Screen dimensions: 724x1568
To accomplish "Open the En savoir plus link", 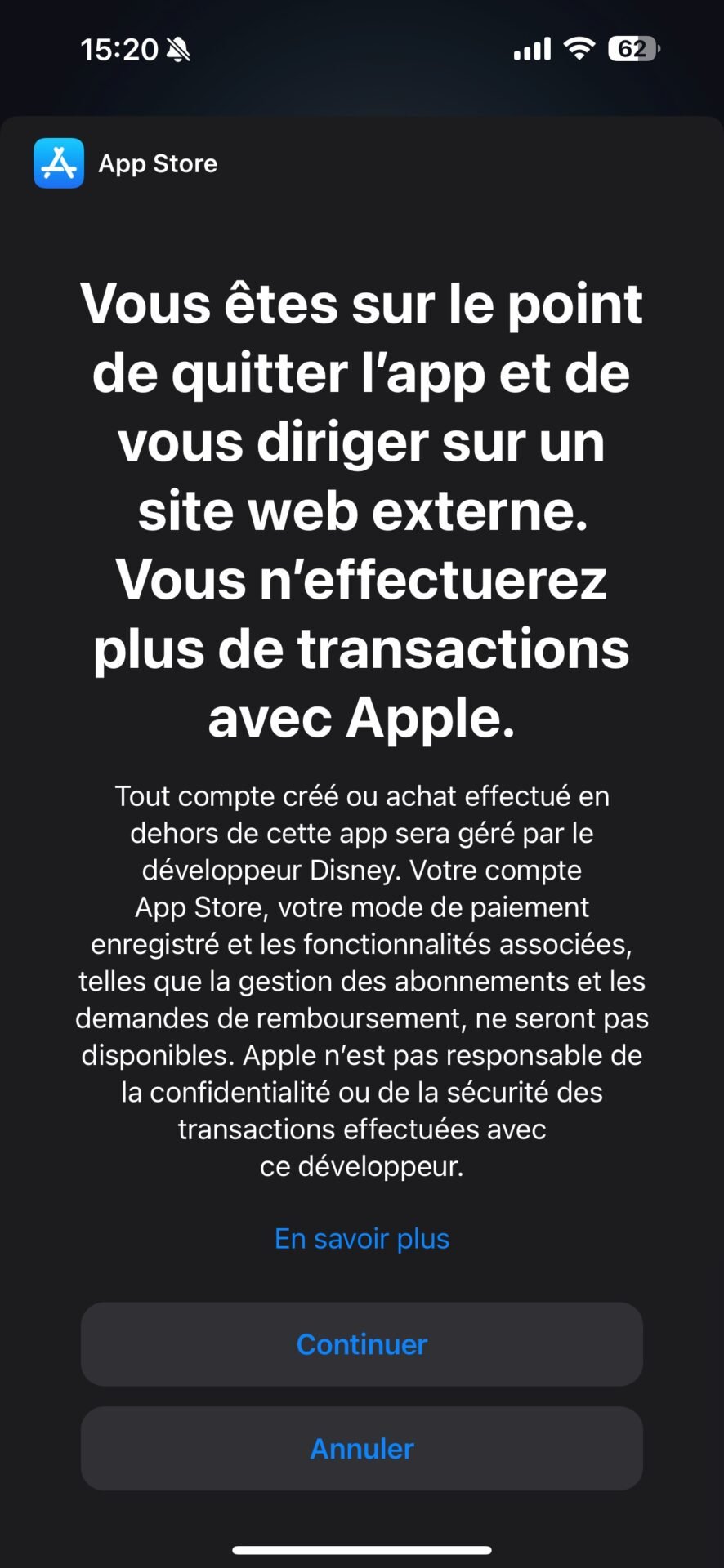I will (362, 1239).
